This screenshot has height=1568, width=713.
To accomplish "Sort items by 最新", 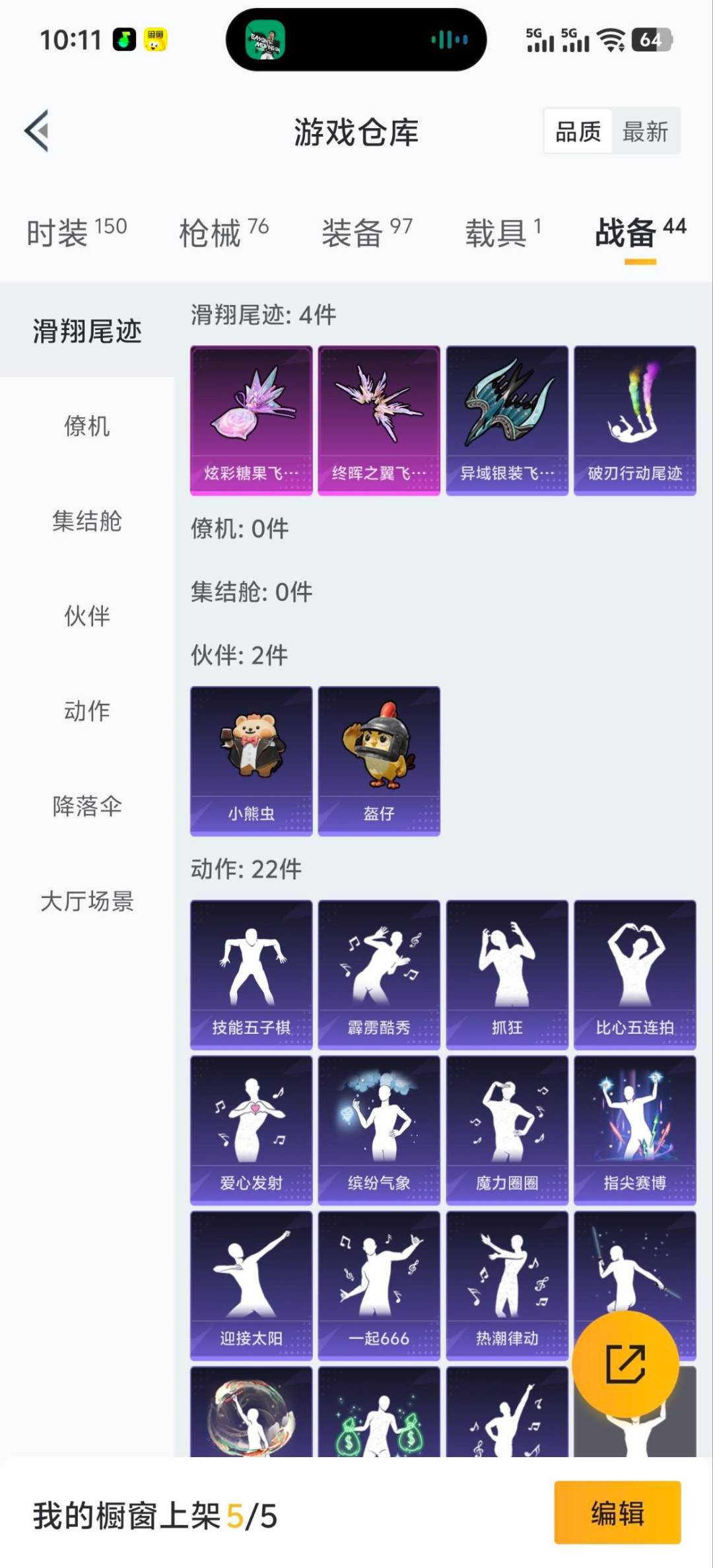I will click(x=645, y=131).
